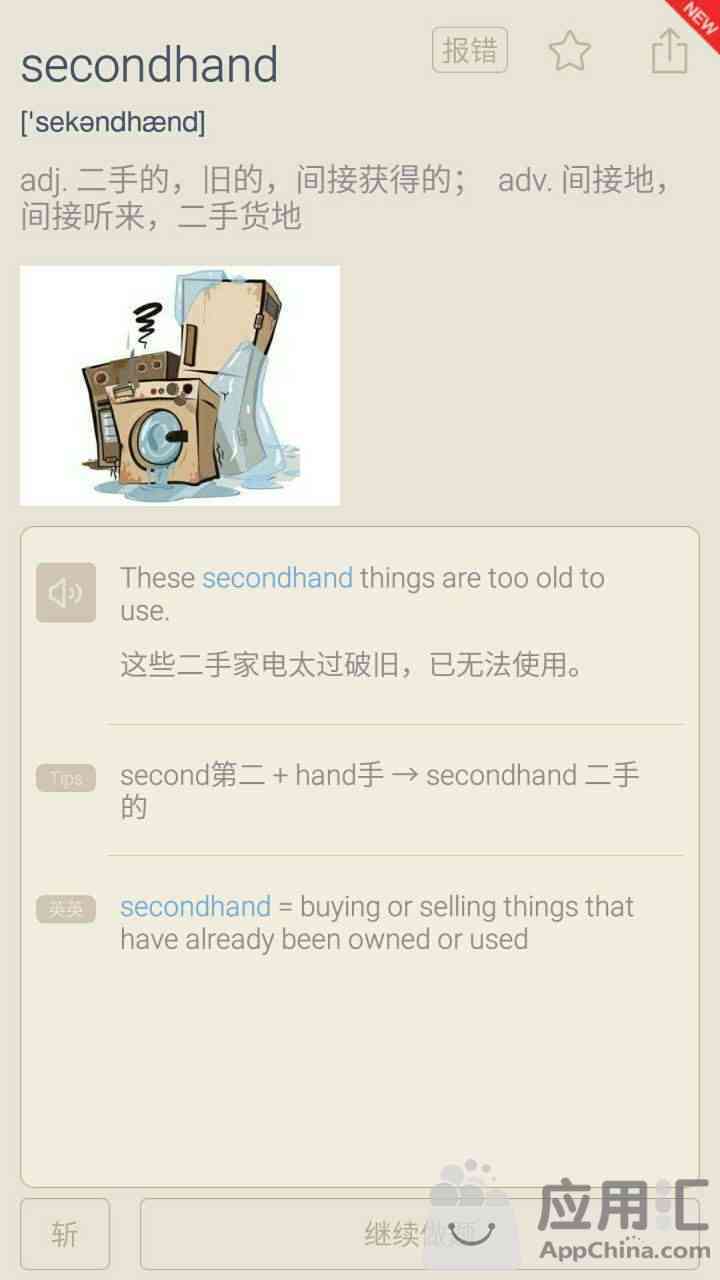Tap the 报错 report error button
The height and width of the screenshot is (1280, 720).
tap(470, 50)
